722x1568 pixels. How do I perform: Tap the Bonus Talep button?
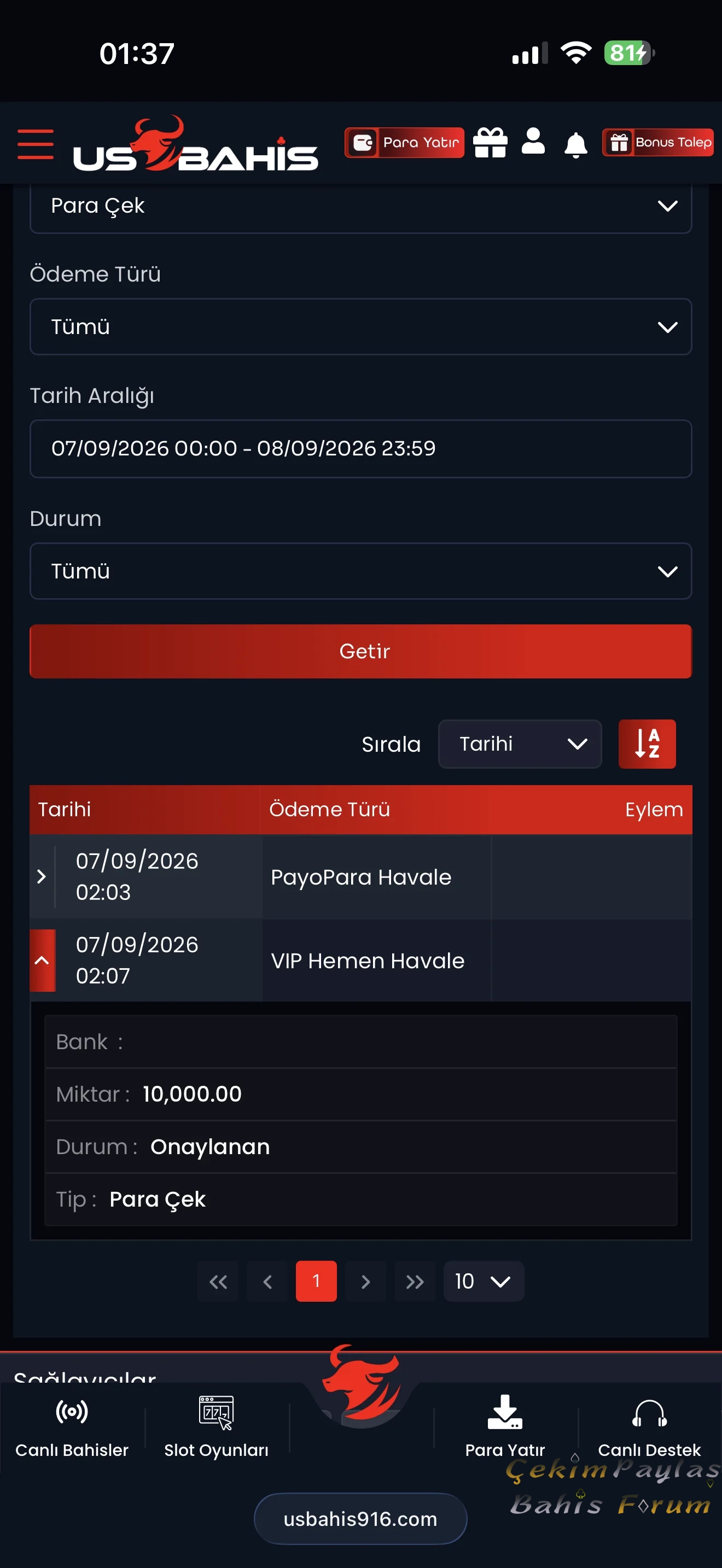click(657, 143)
